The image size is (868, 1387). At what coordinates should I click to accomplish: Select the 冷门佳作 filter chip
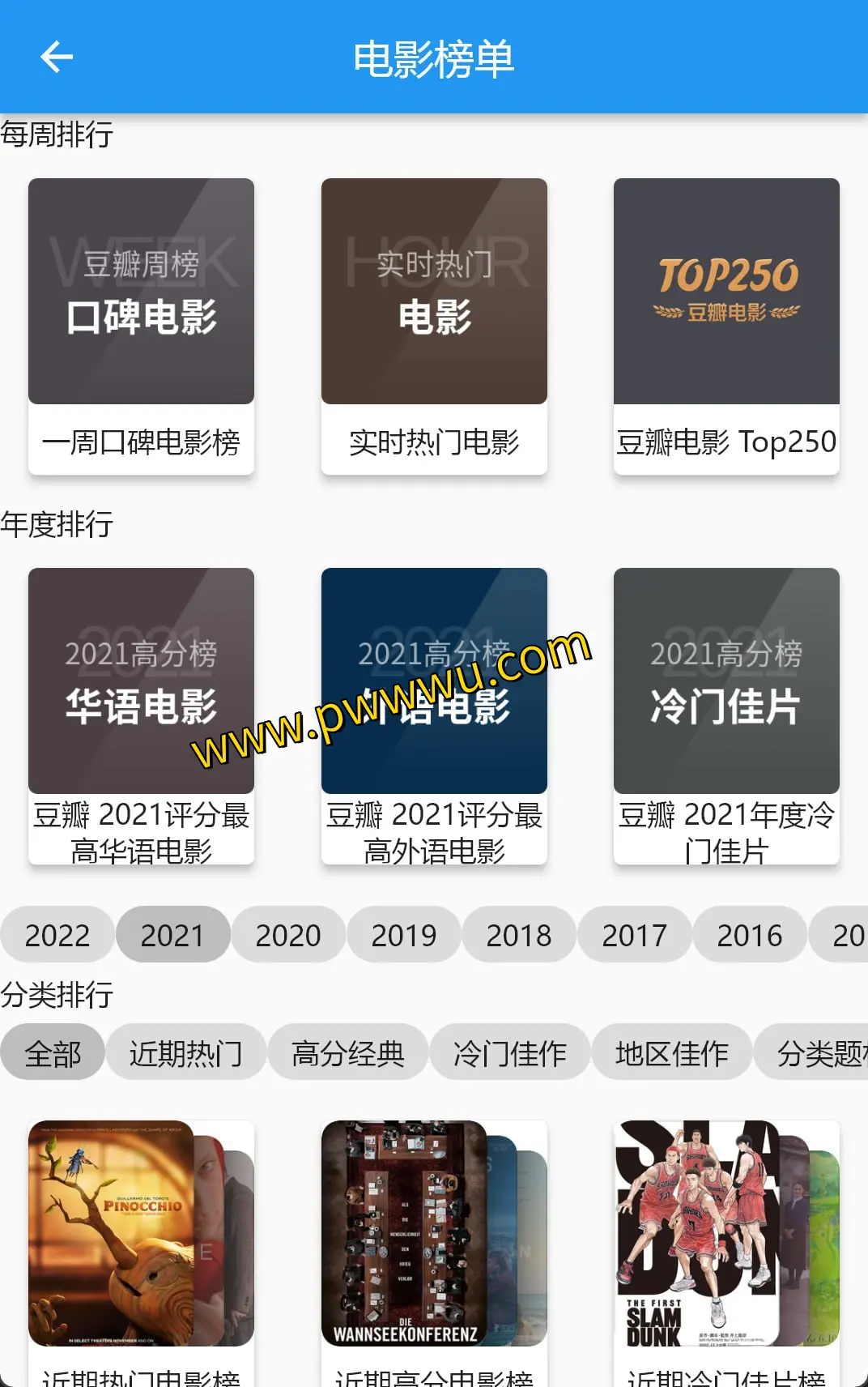pyautogui.click(x=510, y=1052)
